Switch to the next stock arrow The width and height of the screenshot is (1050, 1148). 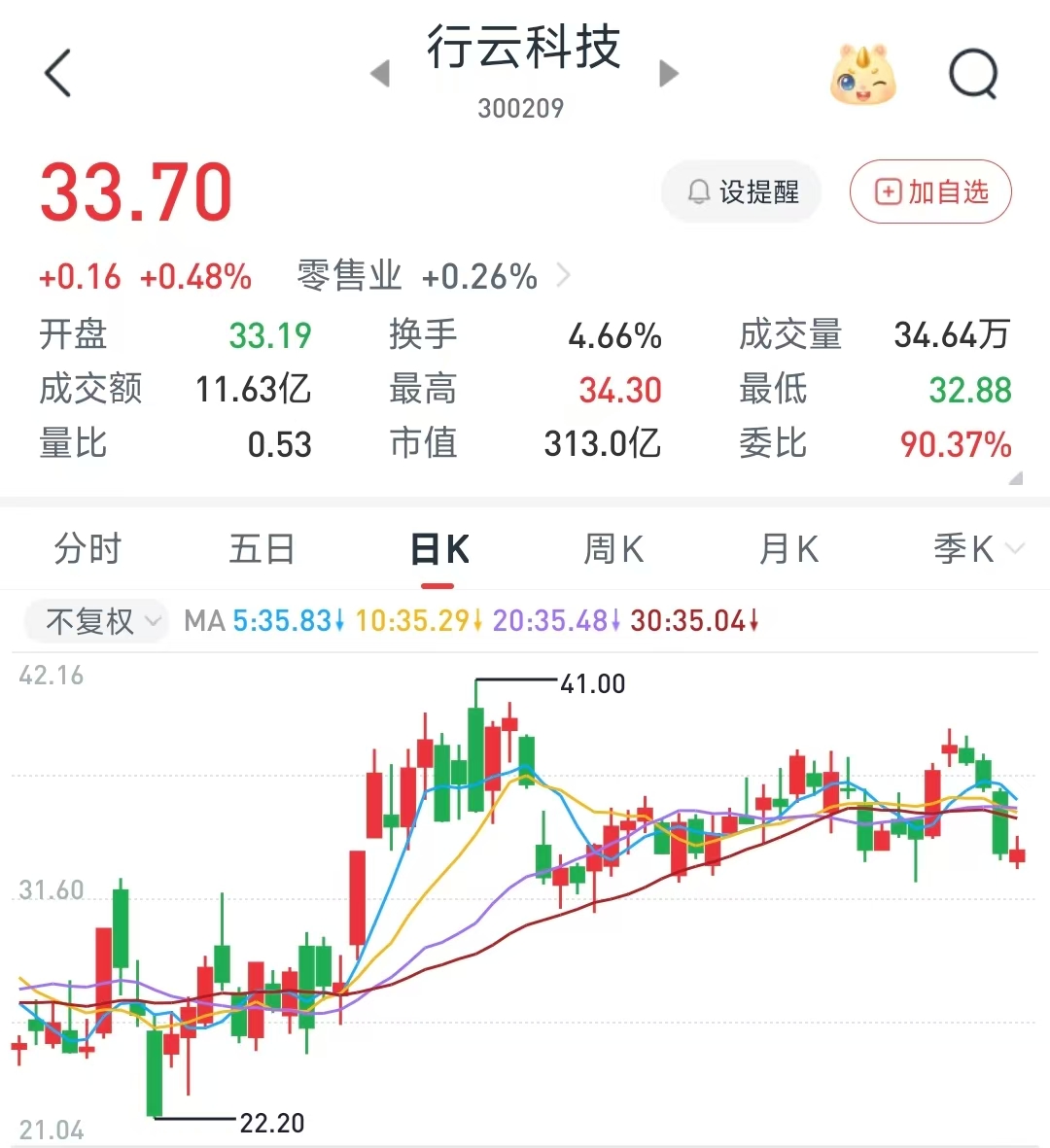[x=669, y=73]
